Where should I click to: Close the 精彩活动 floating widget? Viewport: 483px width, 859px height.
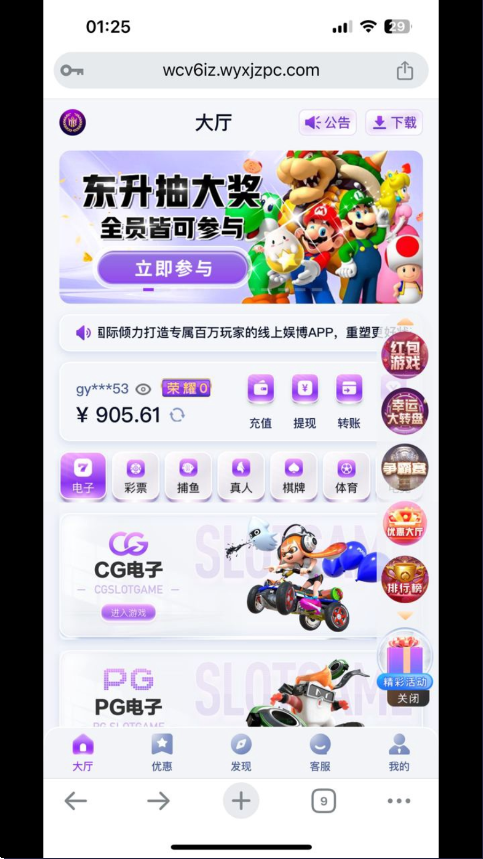tap(408, 698)
